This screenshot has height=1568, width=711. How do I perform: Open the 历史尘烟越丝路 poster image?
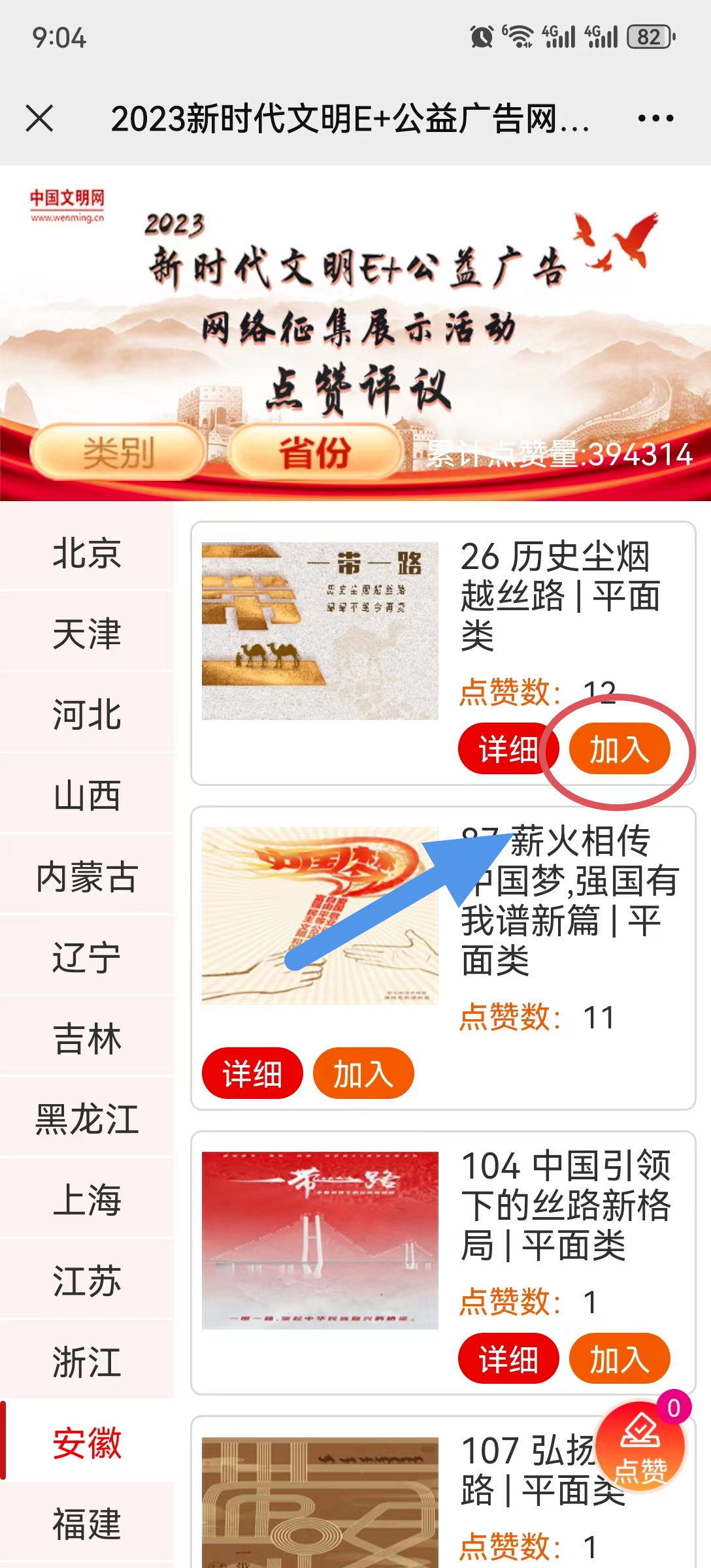coord(320,630)
